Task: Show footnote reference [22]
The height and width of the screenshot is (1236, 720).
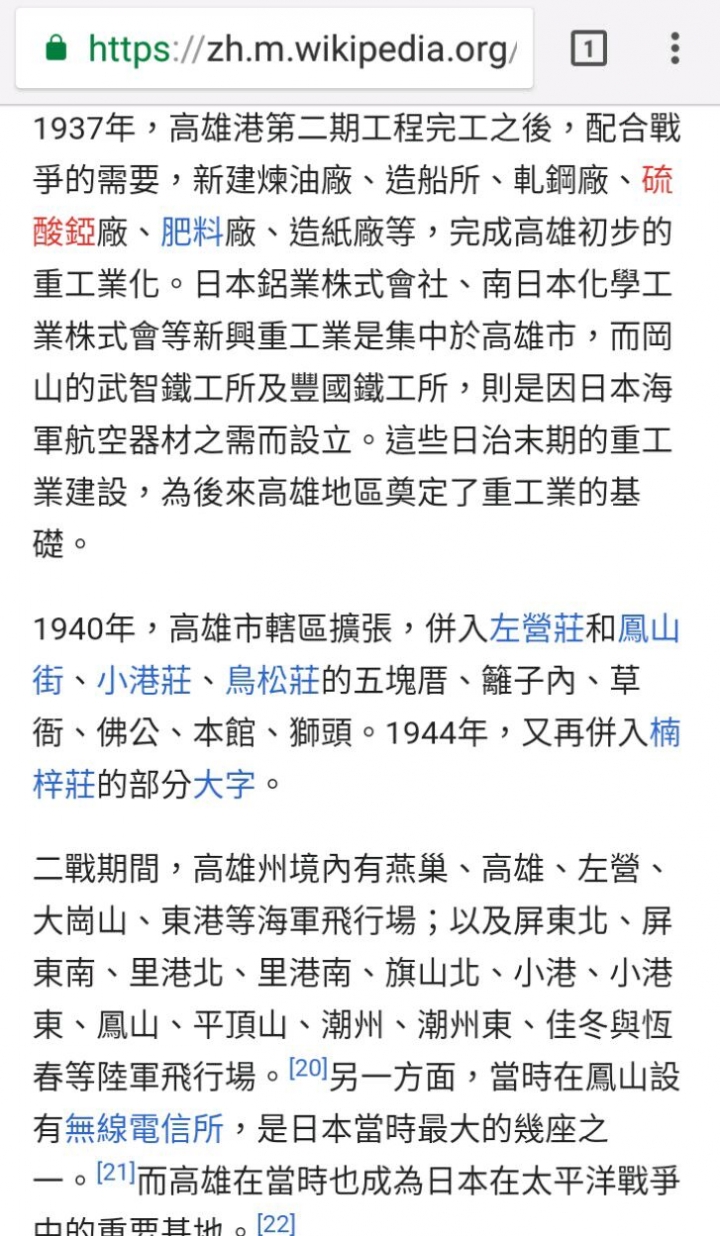Action: (x=277, y=1223)
